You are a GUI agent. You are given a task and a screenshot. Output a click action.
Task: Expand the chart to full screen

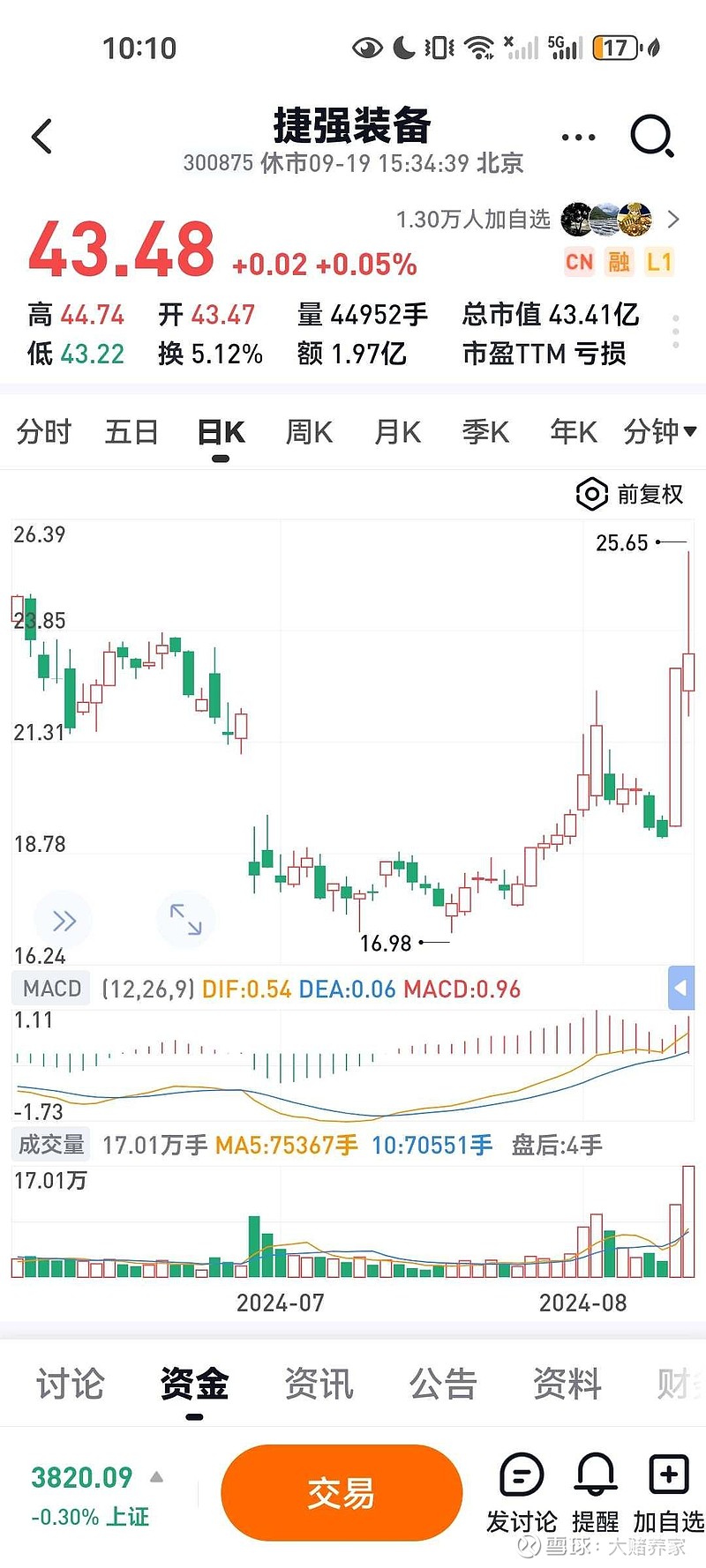pyautogui.click(x=185, y=920)
